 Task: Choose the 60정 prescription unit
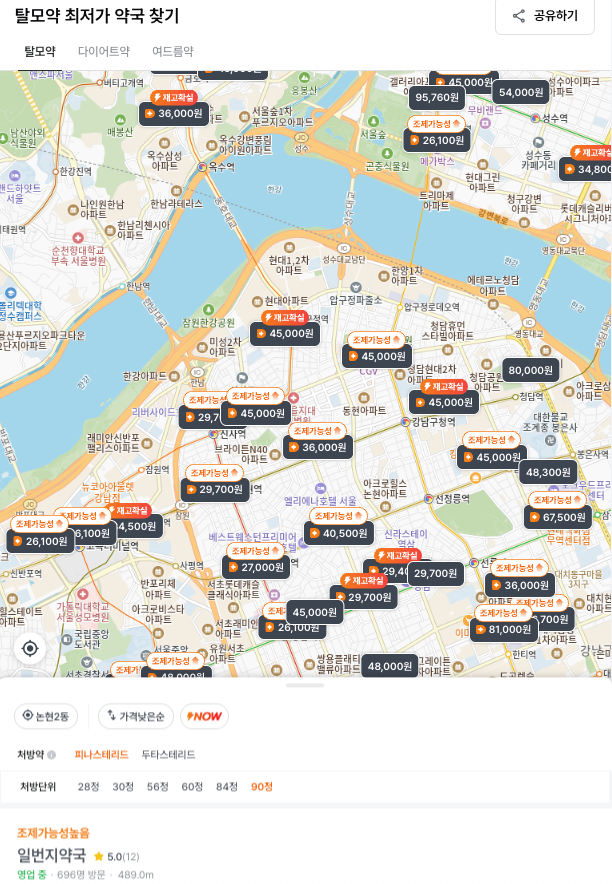coord(192,787)
